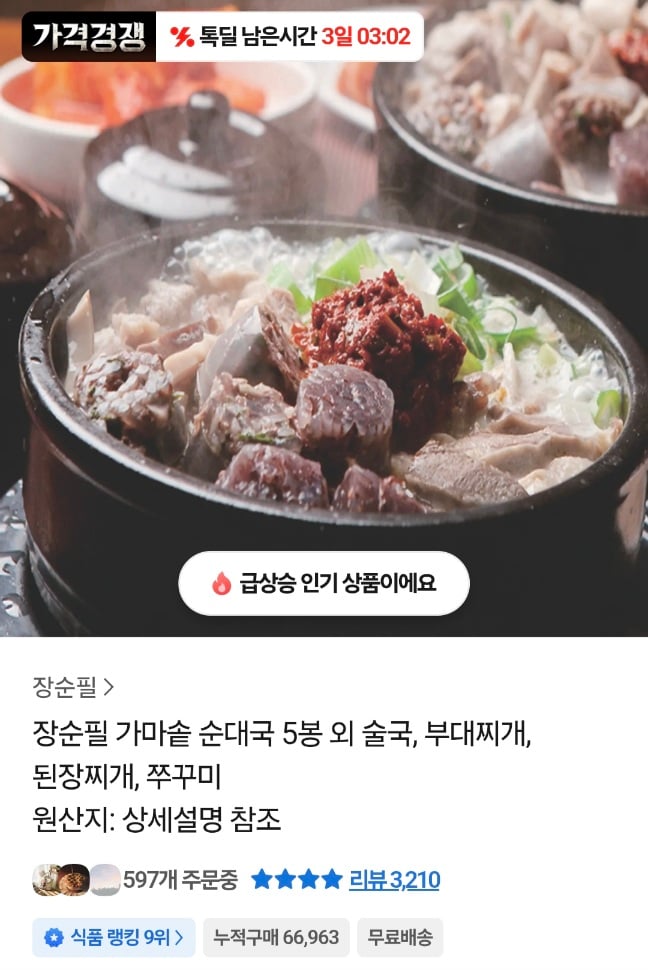This screenshot has height=970, width=648.
Task: Open the 리뷰 3,210 reviews link
Action: [x=394, y=880]
